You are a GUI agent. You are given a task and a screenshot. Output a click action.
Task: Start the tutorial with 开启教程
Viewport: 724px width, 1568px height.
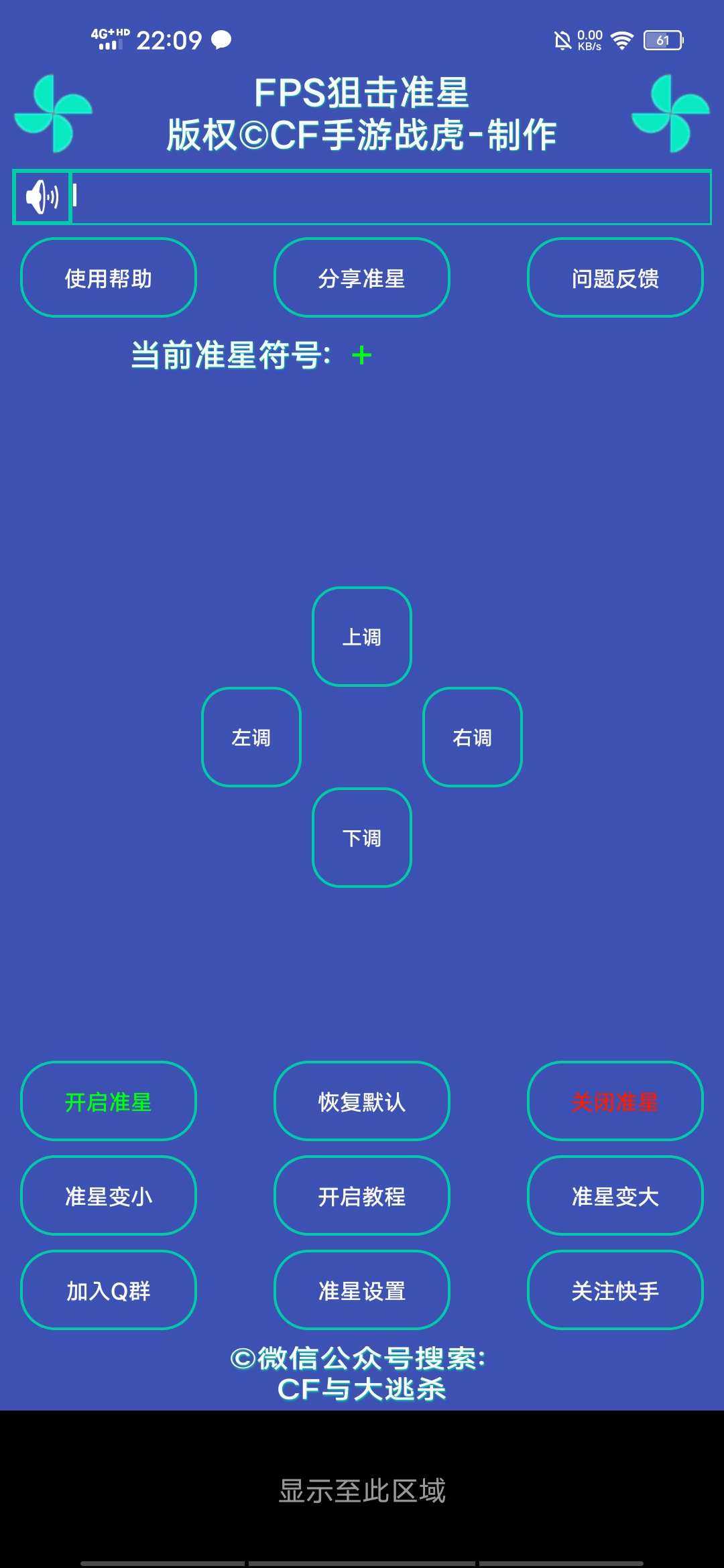[x=362, y=1195]
